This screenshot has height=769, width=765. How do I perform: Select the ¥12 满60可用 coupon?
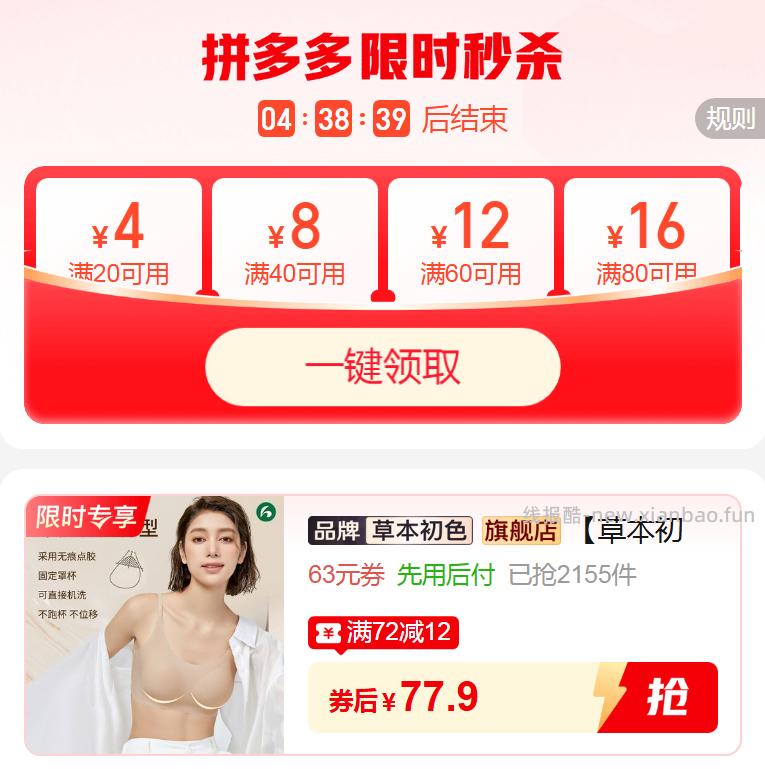[x=470, y=239]
